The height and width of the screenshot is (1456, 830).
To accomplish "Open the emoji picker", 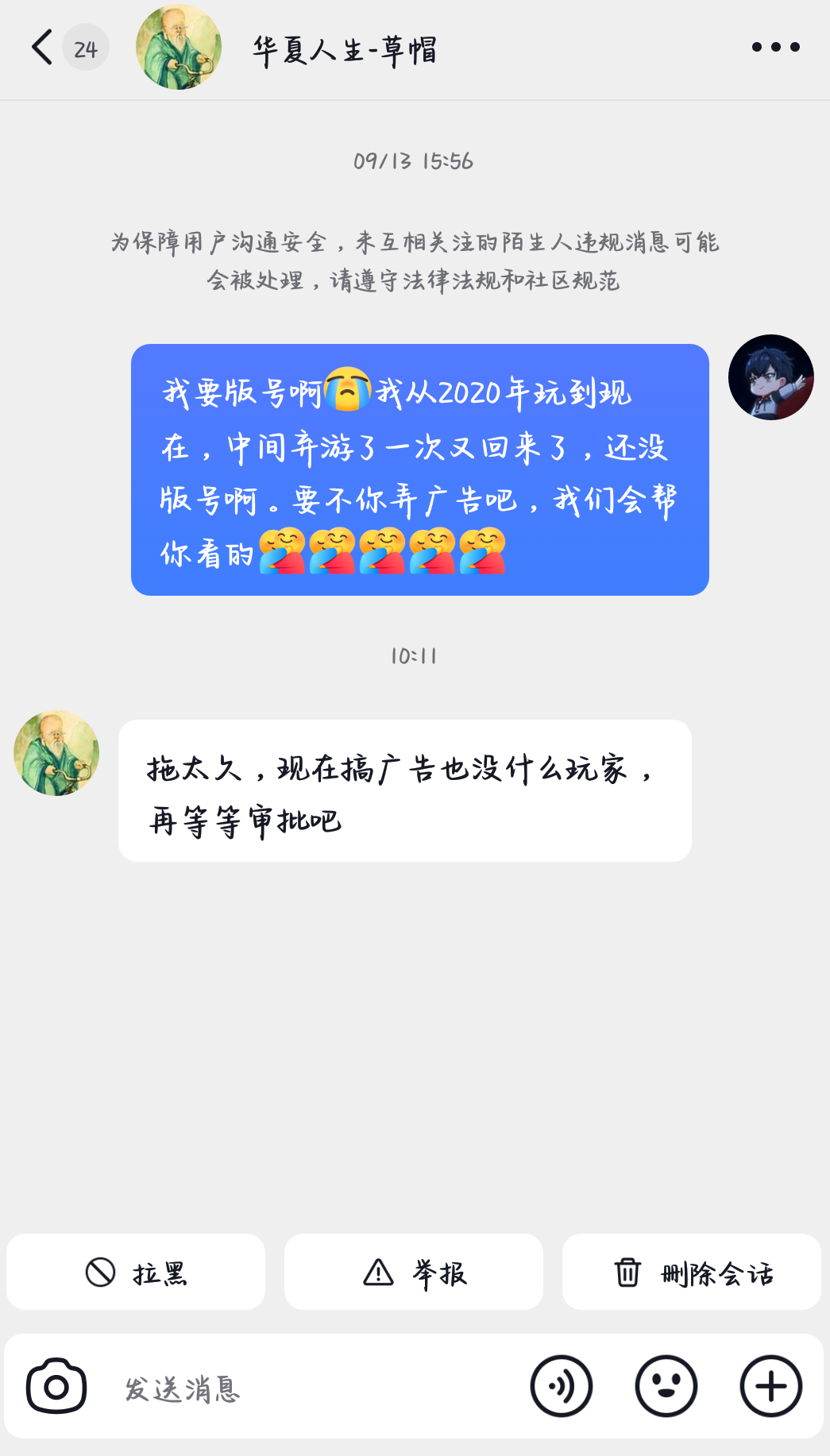I will tap(666, 1387).
